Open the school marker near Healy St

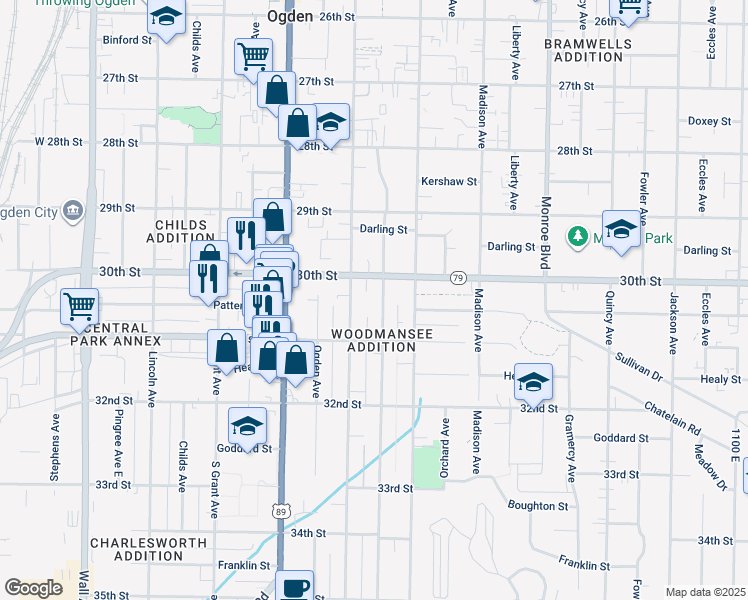click(534, 381)
